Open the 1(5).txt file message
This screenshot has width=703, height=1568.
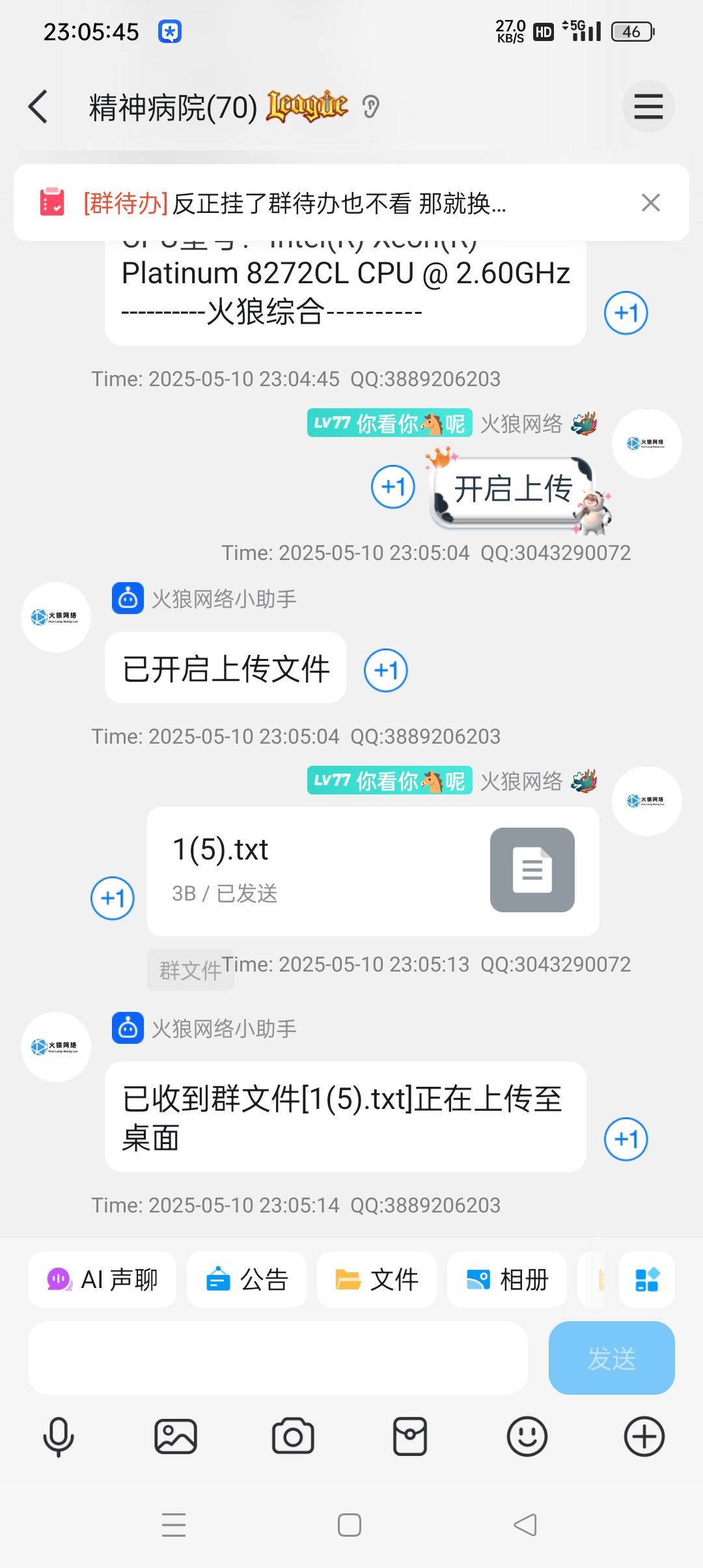tap(372, 871)
